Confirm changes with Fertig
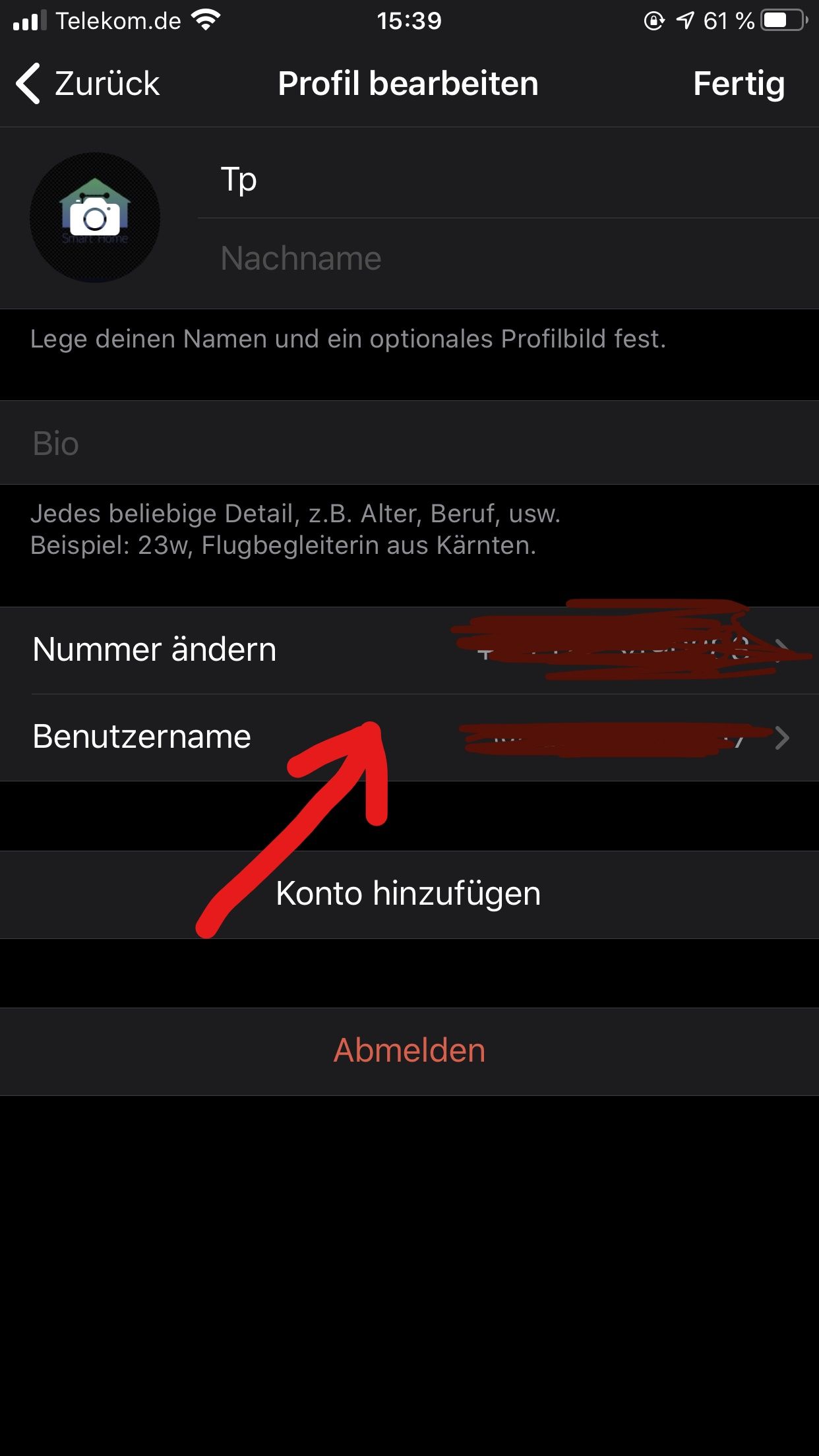The height and width of the screenshot is (1456, 819). [x=738, y=84]
